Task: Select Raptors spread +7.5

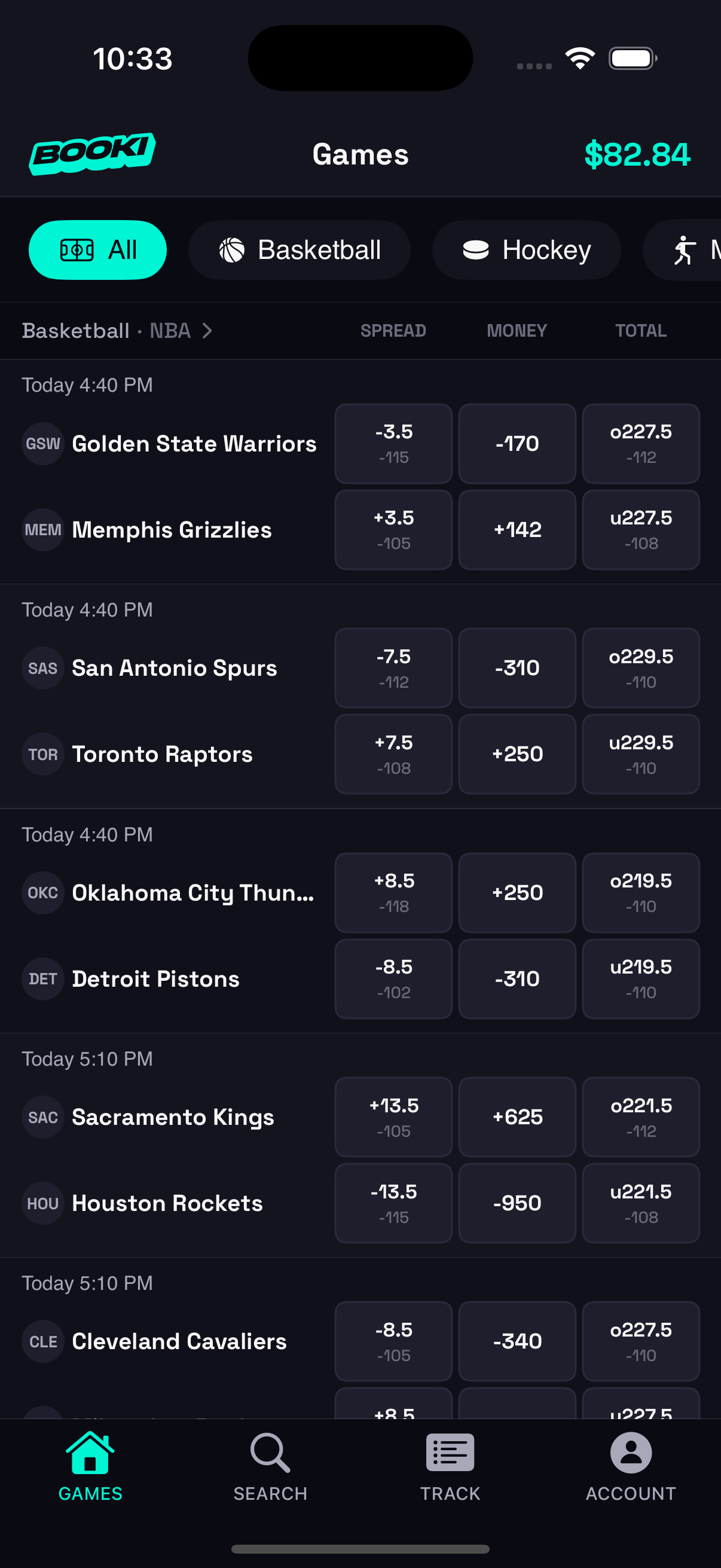Action: tap(393, 754)
